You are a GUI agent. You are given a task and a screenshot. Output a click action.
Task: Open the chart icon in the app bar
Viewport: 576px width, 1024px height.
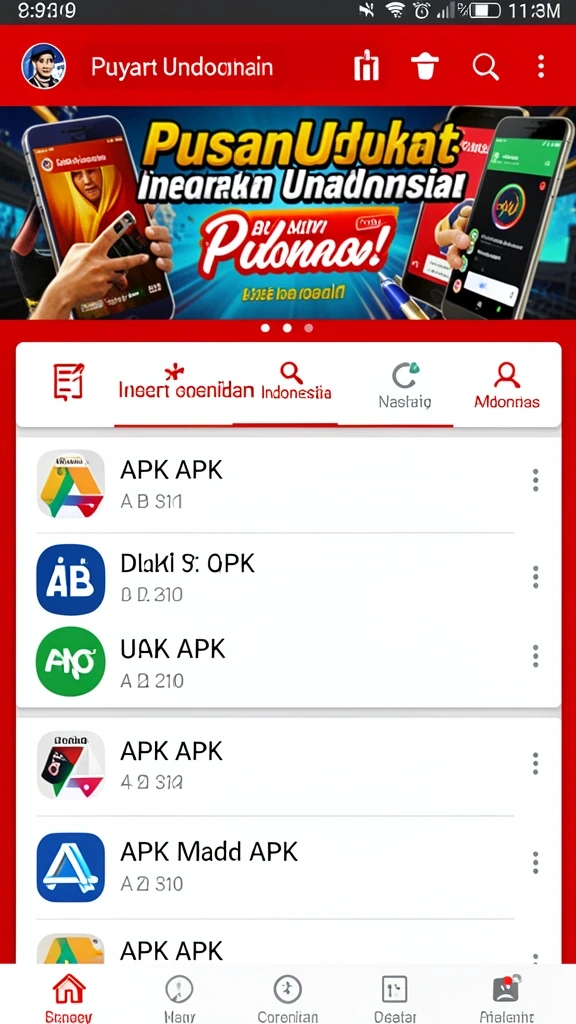(x=366, y=67)
